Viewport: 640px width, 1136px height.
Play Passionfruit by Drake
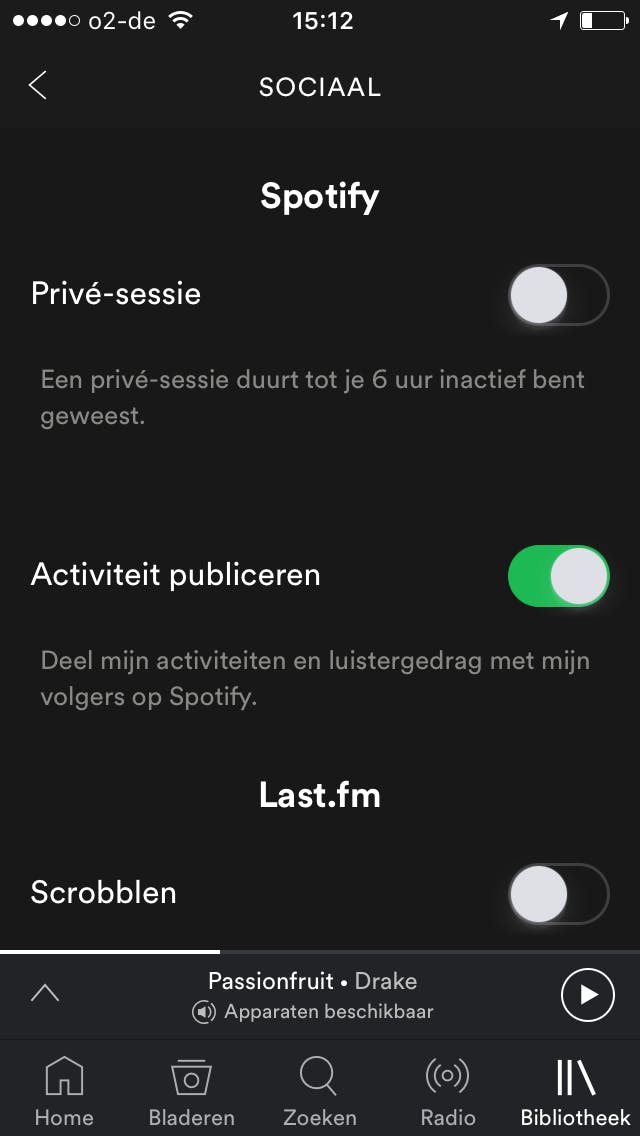click(x=588, y=994)
